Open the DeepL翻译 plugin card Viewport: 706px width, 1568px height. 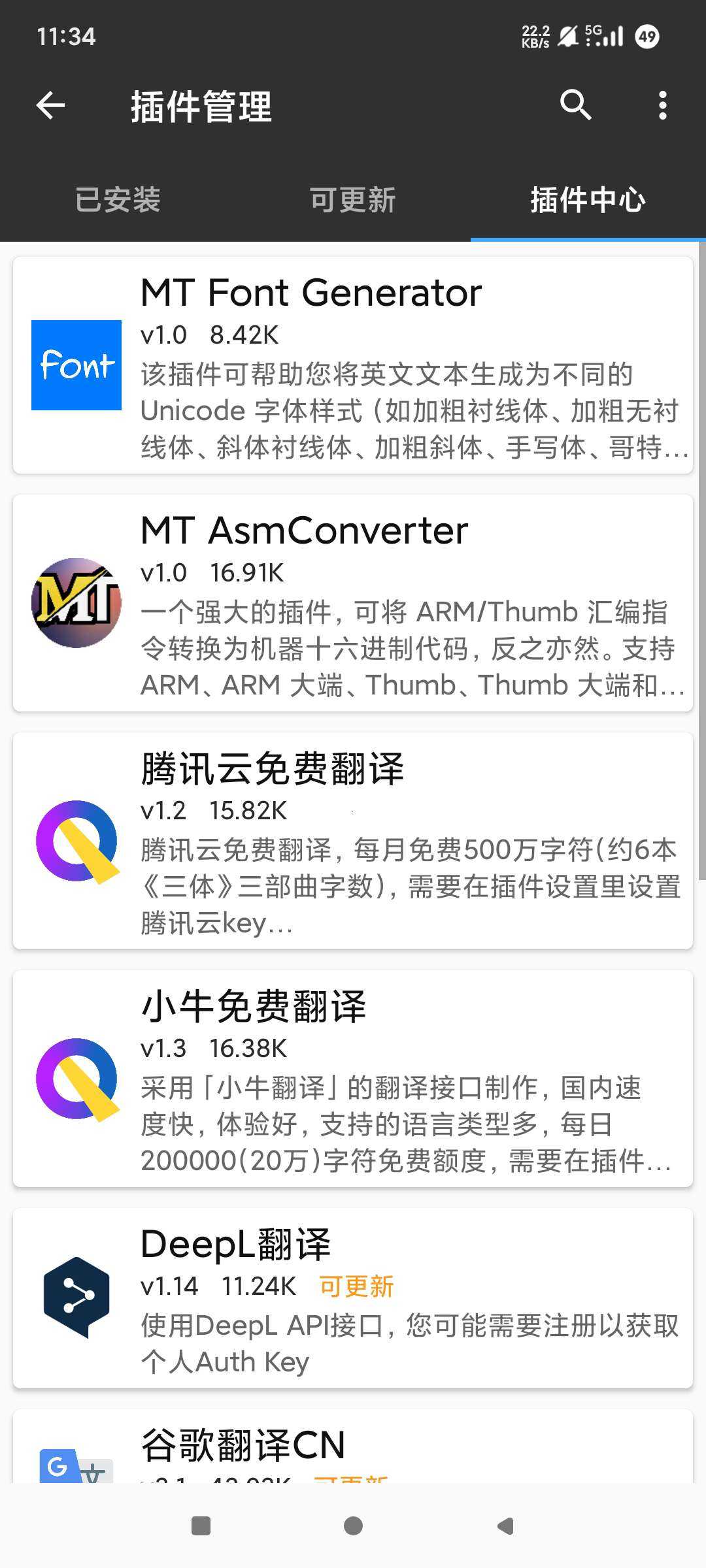click(353, 1298)
